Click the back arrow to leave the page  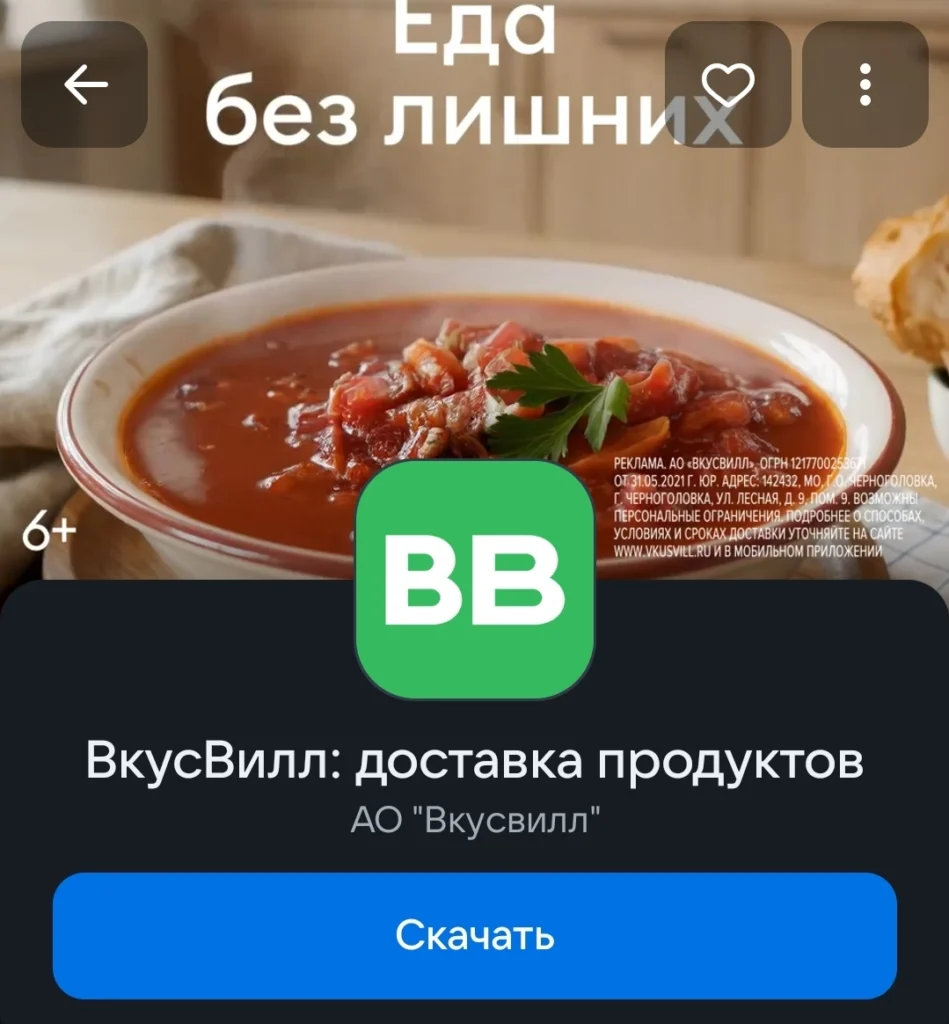pyautogui.click(x=84, y=84)
